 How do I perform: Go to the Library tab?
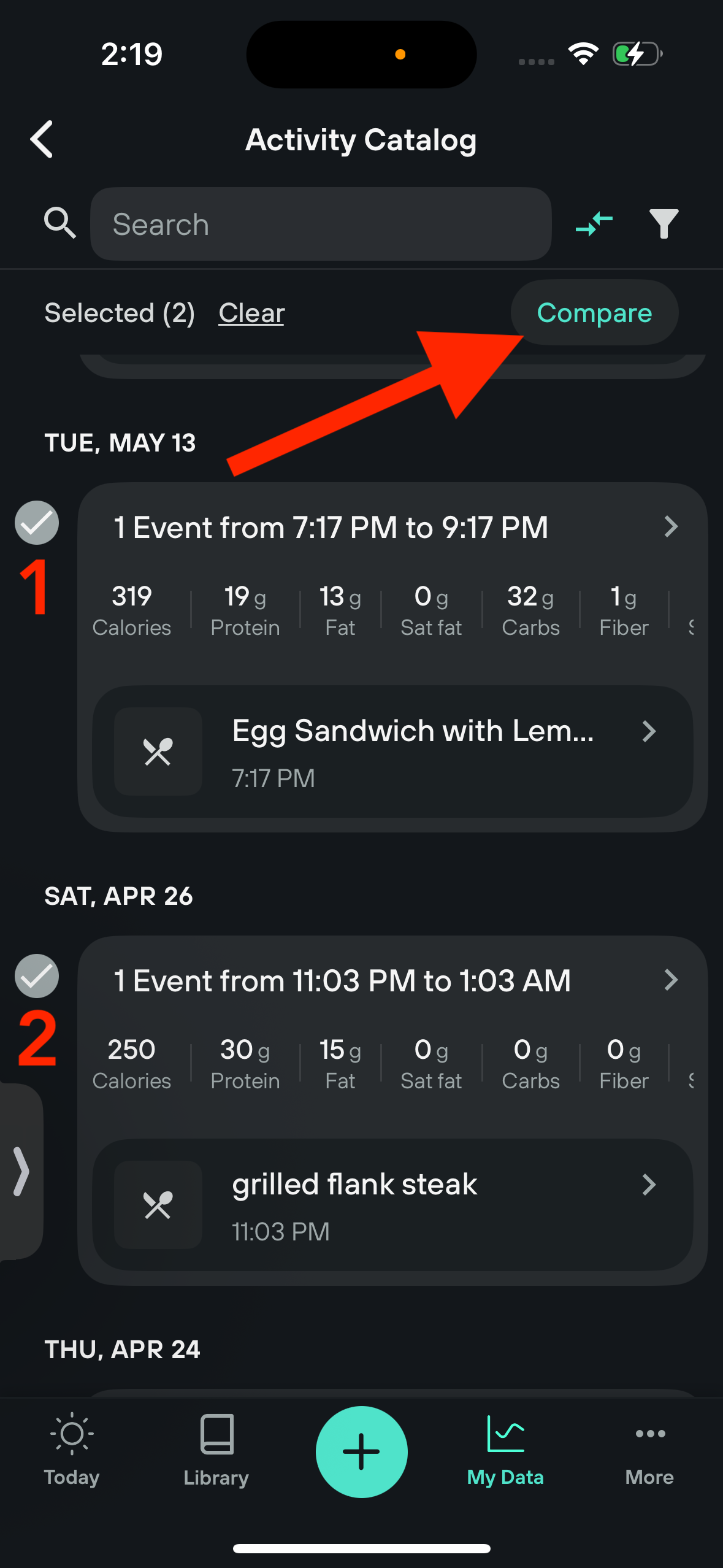216,1451
